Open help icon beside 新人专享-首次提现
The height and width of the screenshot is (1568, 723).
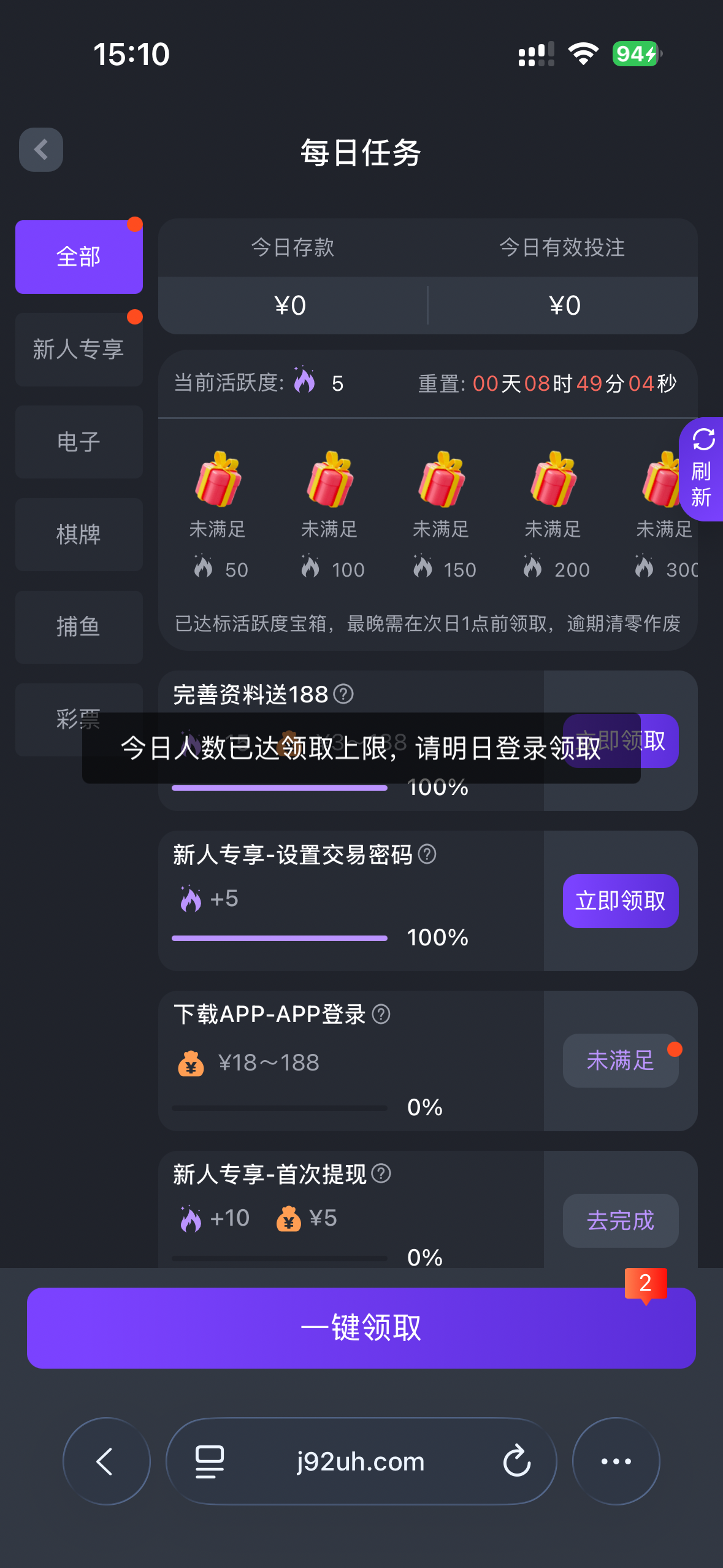coord(381,1174)
